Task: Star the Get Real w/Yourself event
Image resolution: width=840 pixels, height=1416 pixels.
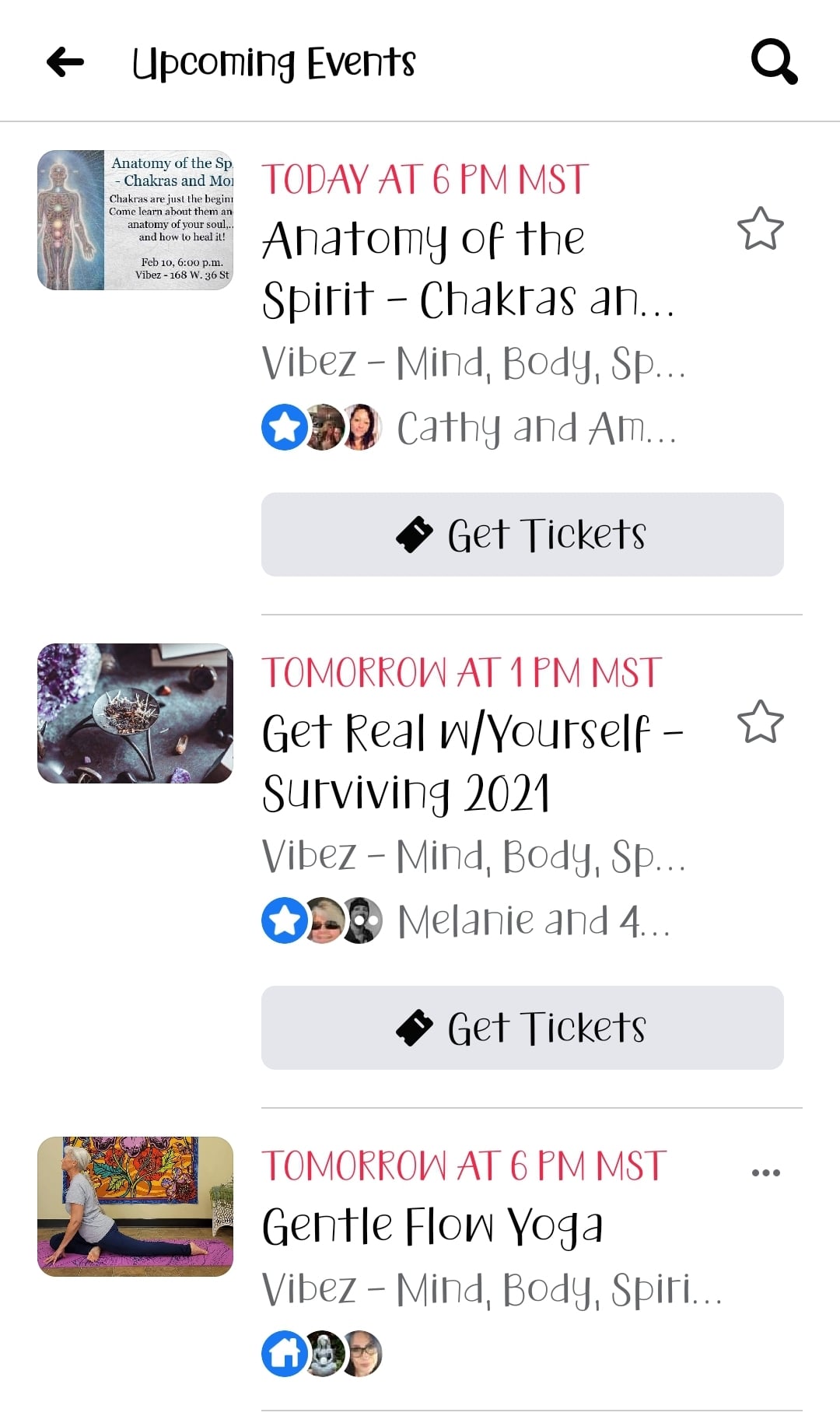Action: 760,722
